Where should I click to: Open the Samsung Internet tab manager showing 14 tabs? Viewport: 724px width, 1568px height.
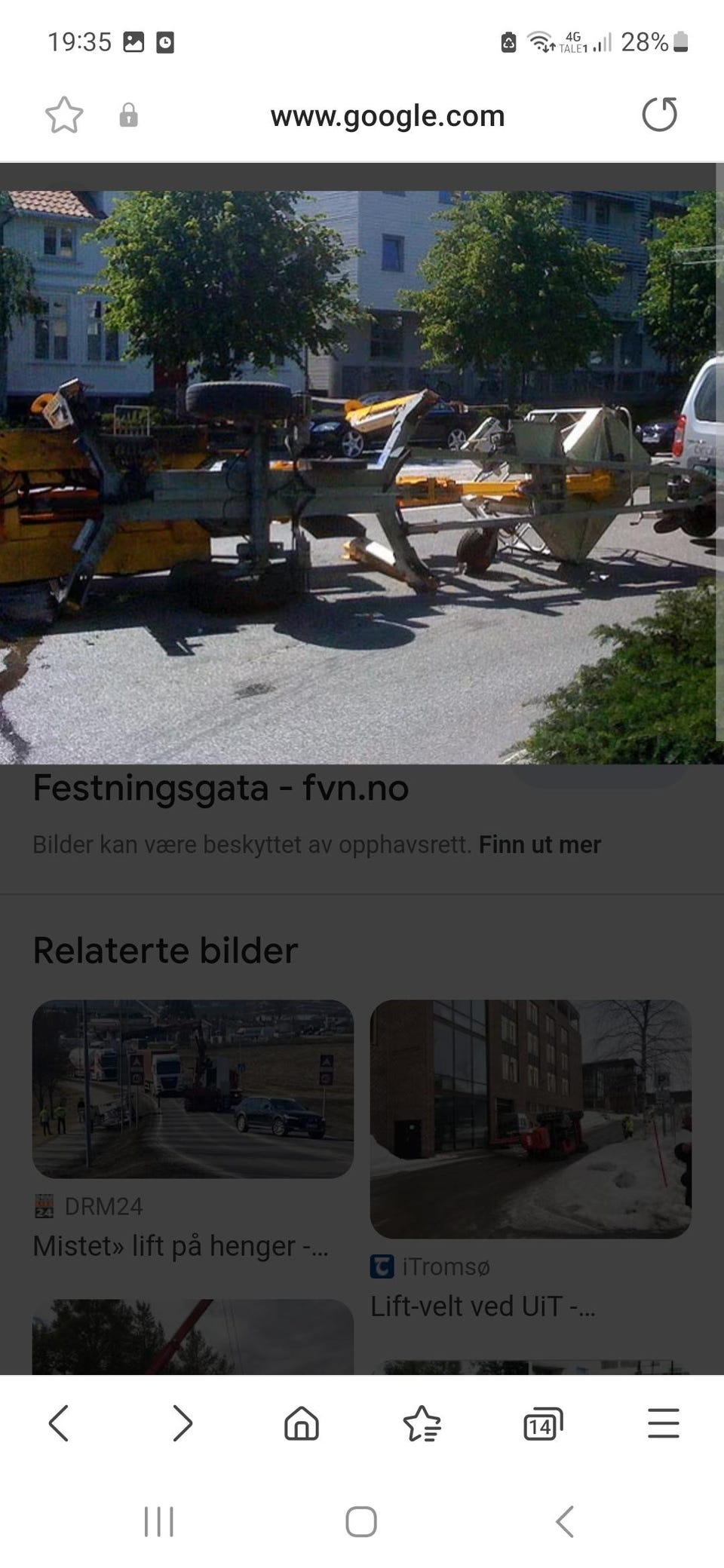tap(542, 1423)
